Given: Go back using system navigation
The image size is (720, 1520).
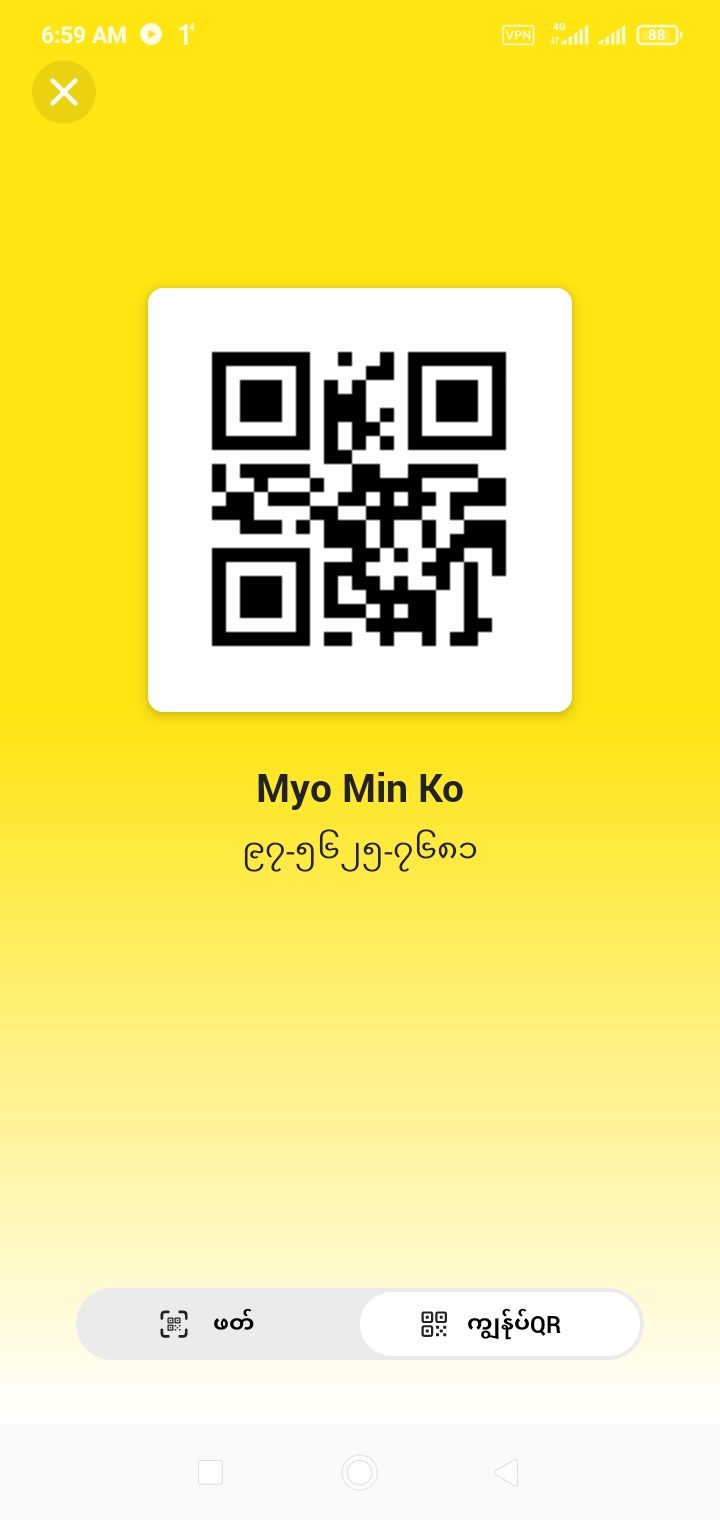Looking at the screenshot, I should [506, 1472].
